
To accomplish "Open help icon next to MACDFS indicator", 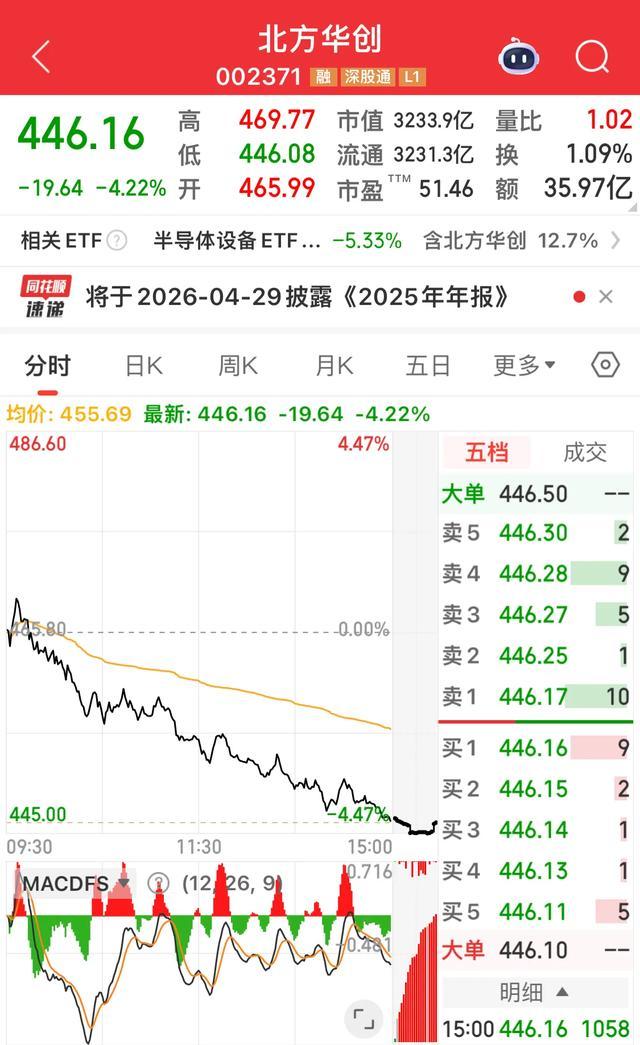I will pyautogui.click(x=159, y=883).
